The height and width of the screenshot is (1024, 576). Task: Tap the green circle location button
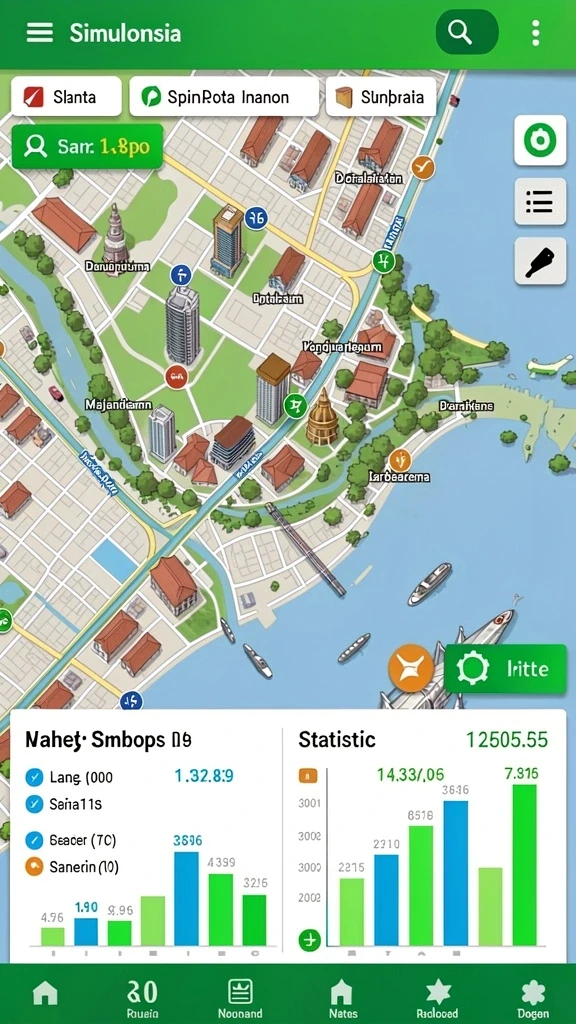[540, 140]
